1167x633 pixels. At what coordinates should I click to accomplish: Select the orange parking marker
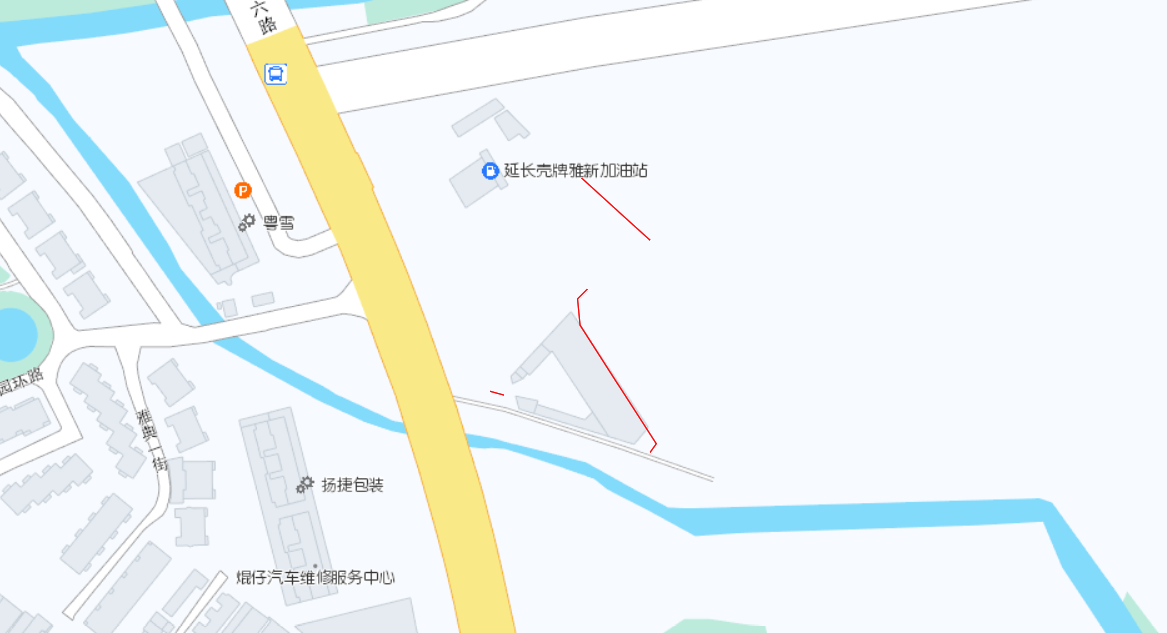tap(242, 190)
